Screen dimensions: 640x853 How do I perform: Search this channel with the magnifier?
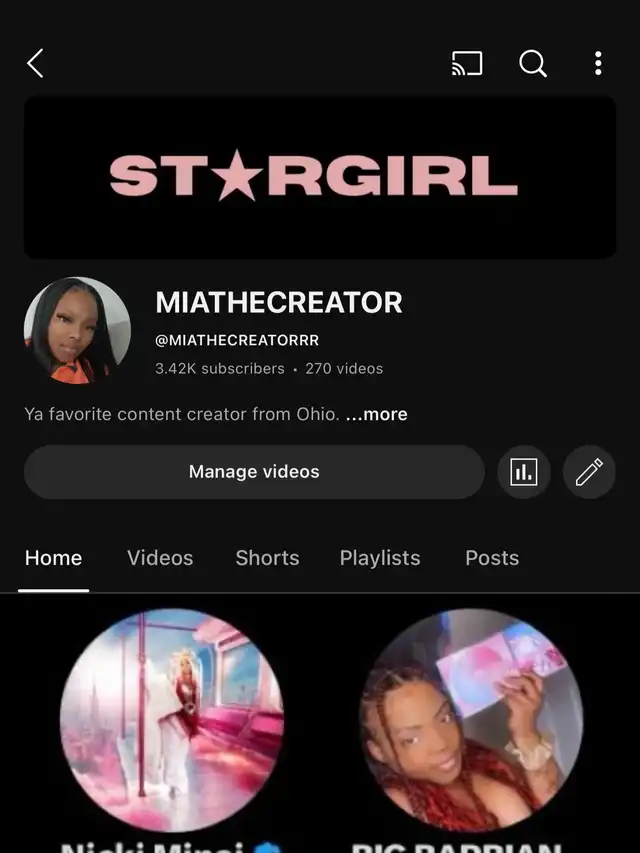(533, 64)
